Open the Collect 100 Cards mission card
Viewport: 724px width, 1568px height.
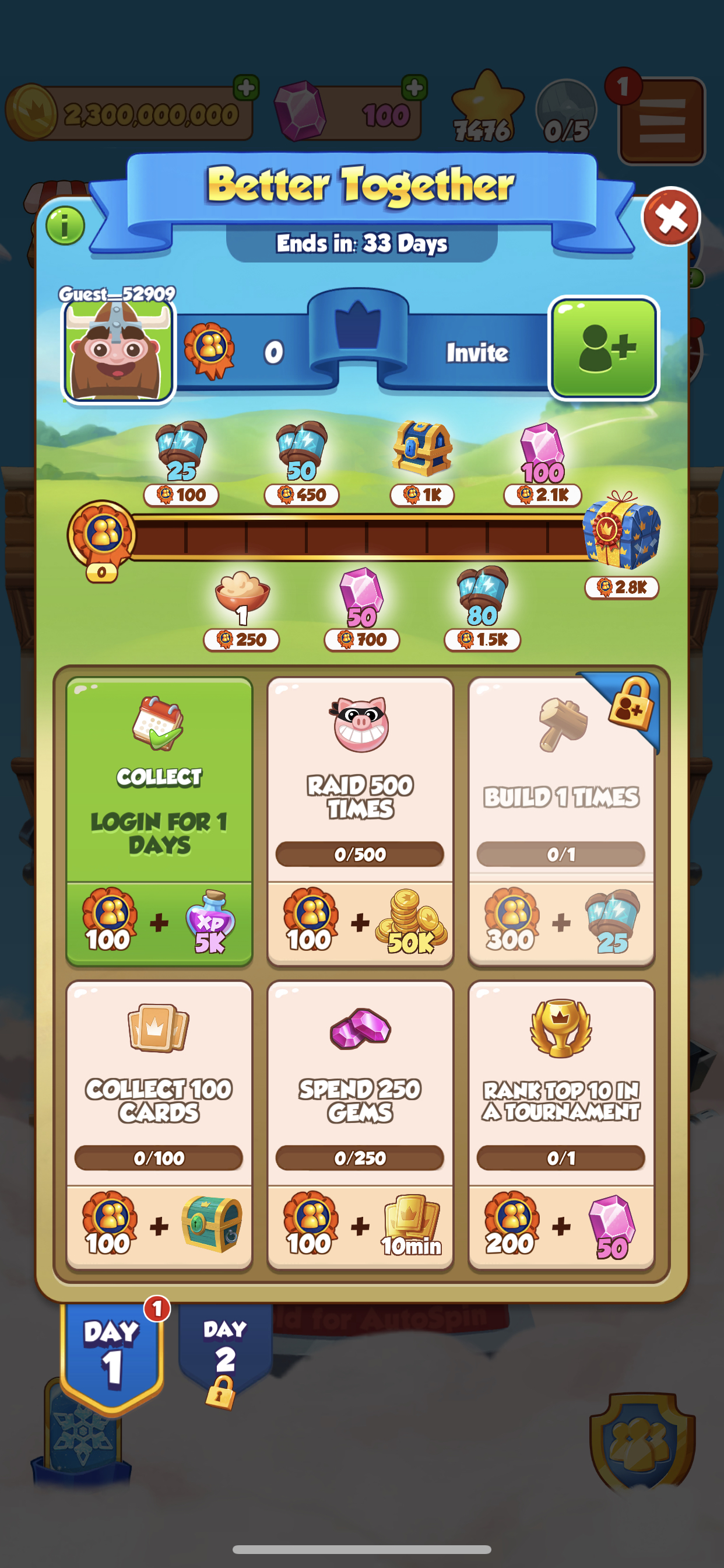click(159, 1123)
